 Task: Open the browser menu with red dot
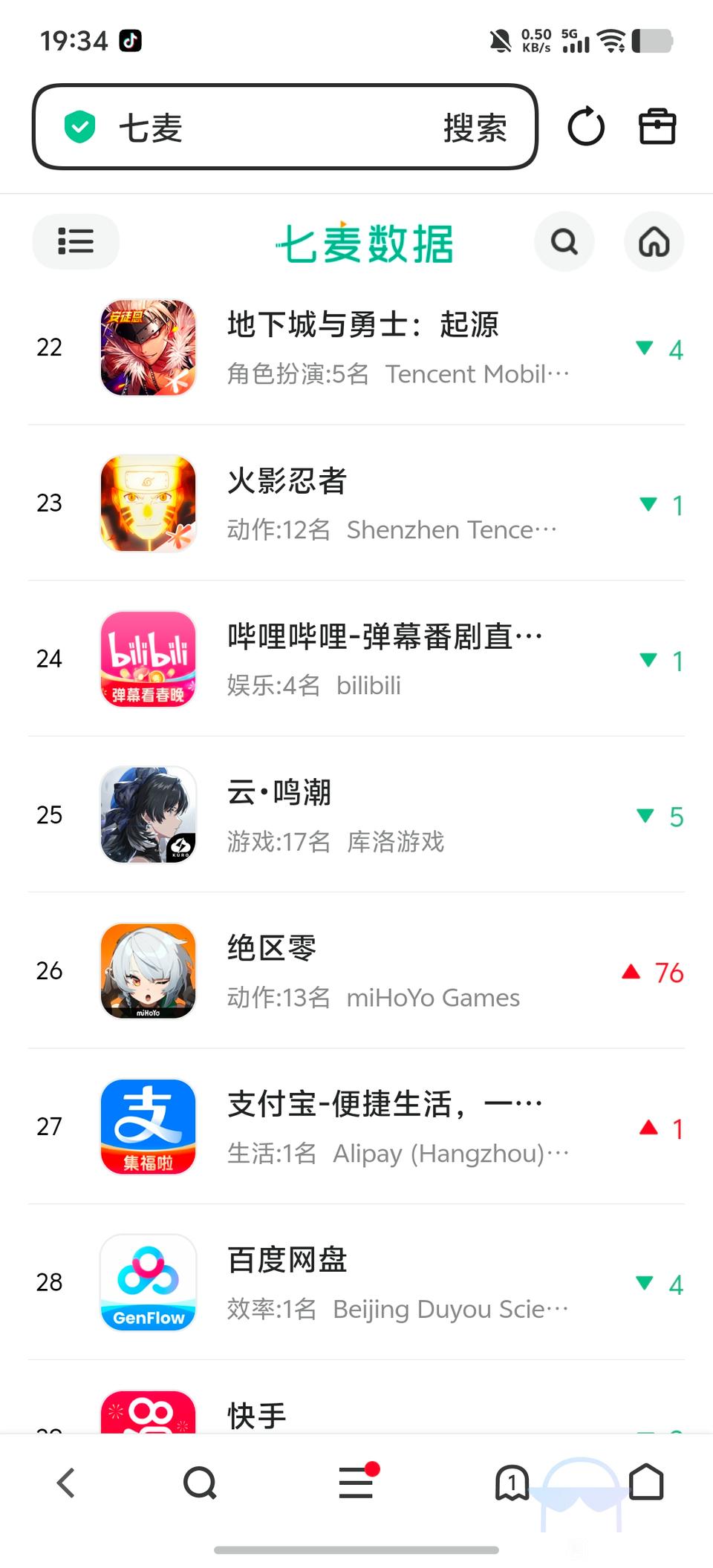(356, 1483)
